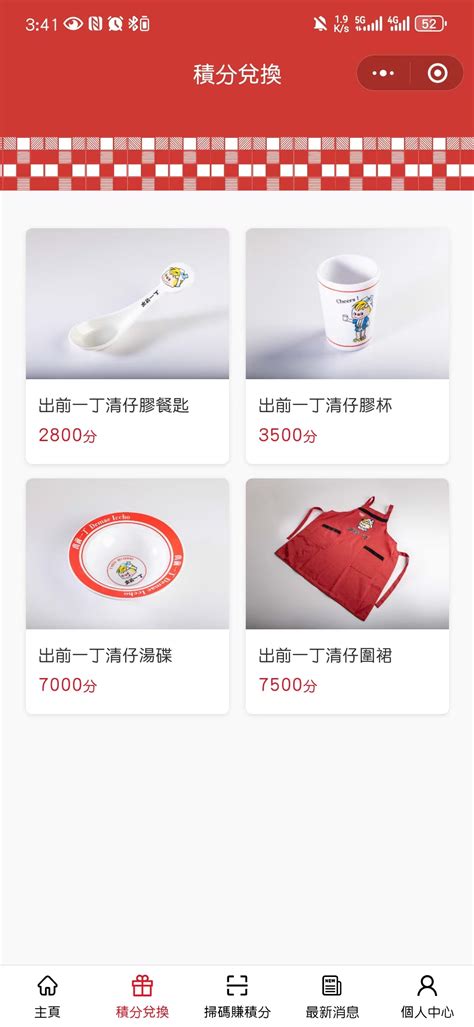Switch to the 積分兌換 tab

142,996
